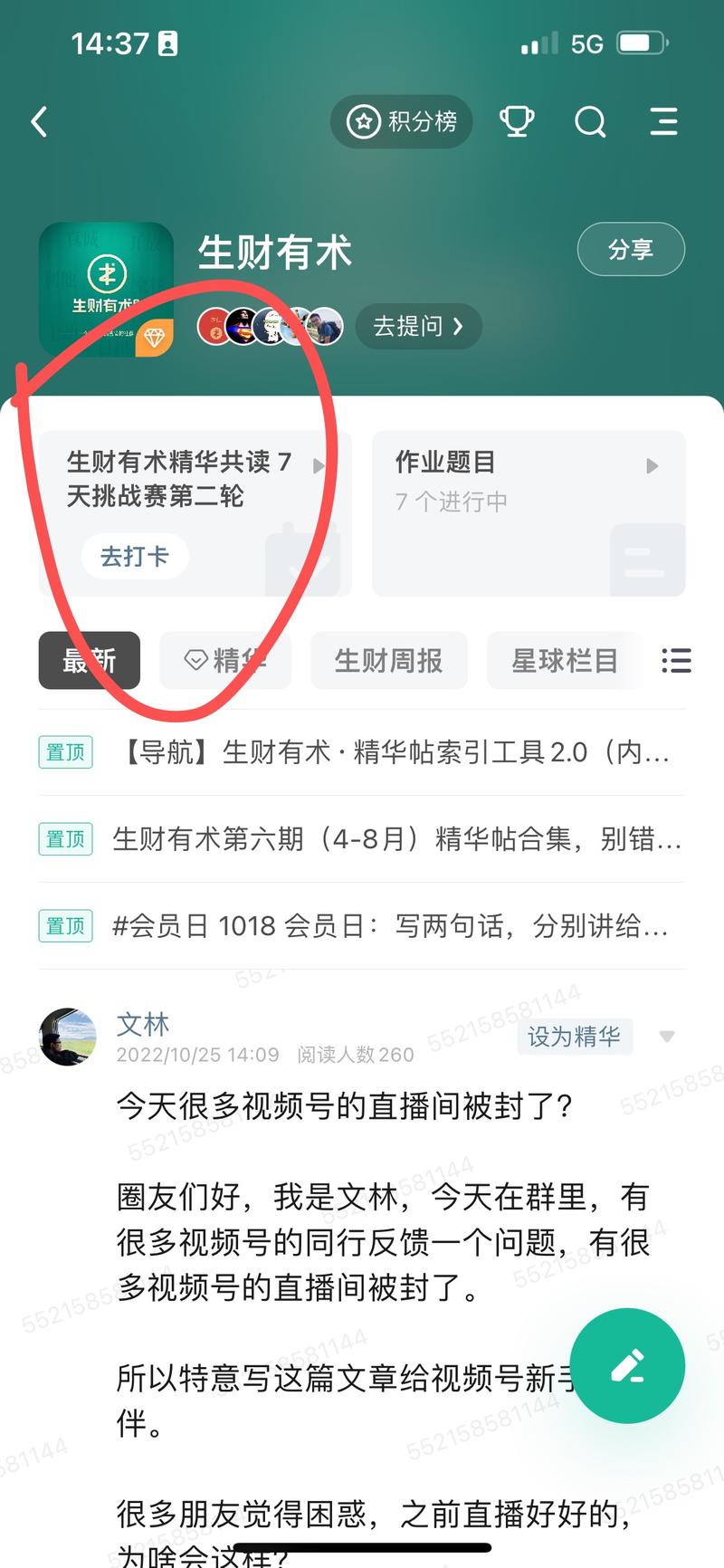The height and width of the screenshot is (1568, 724).
Task: Tap the 分享 share button
Action: click(x=631, y=249)
